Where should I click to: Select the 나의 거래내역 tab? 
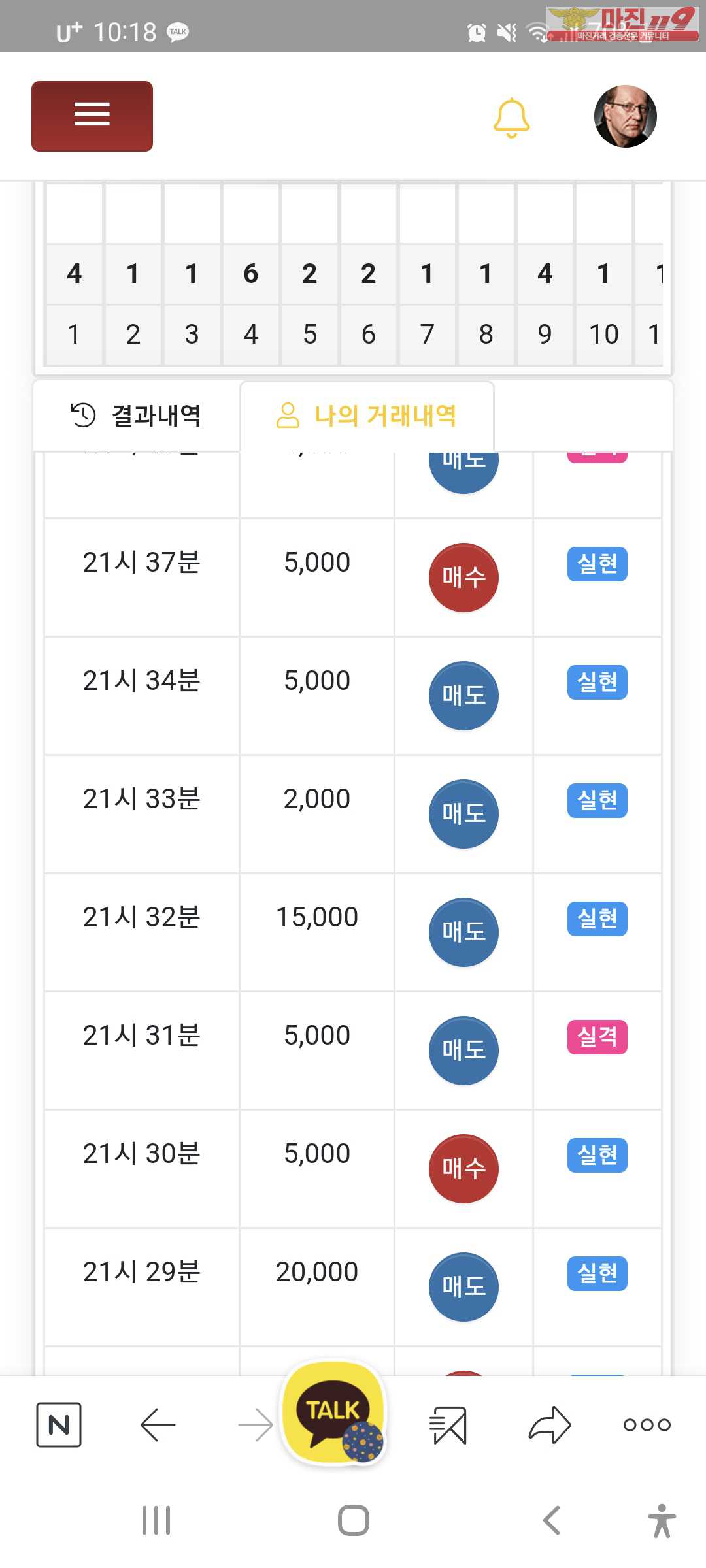point(367,416)
